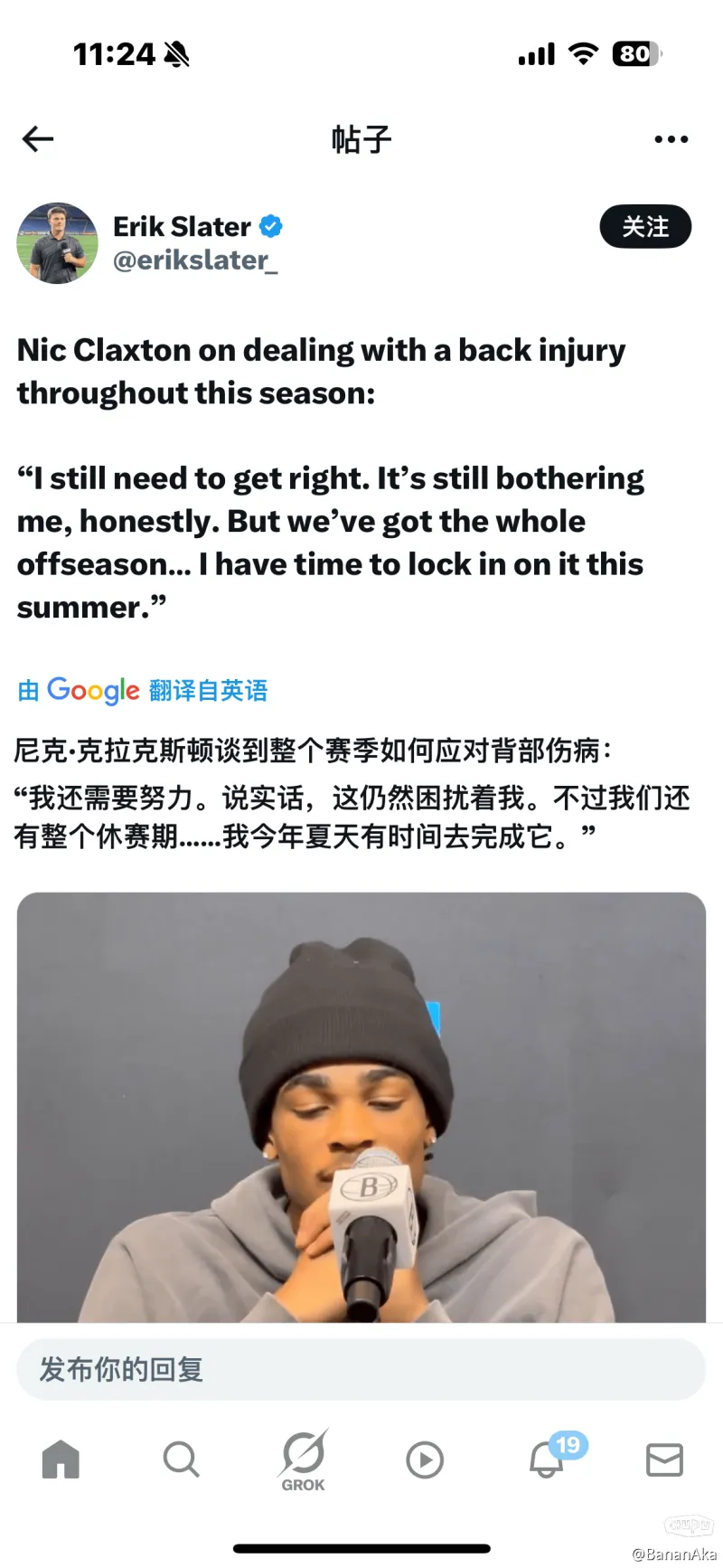Open Erik Slater's profile picture
The image size is (723, 1568).
coord(57,243)
